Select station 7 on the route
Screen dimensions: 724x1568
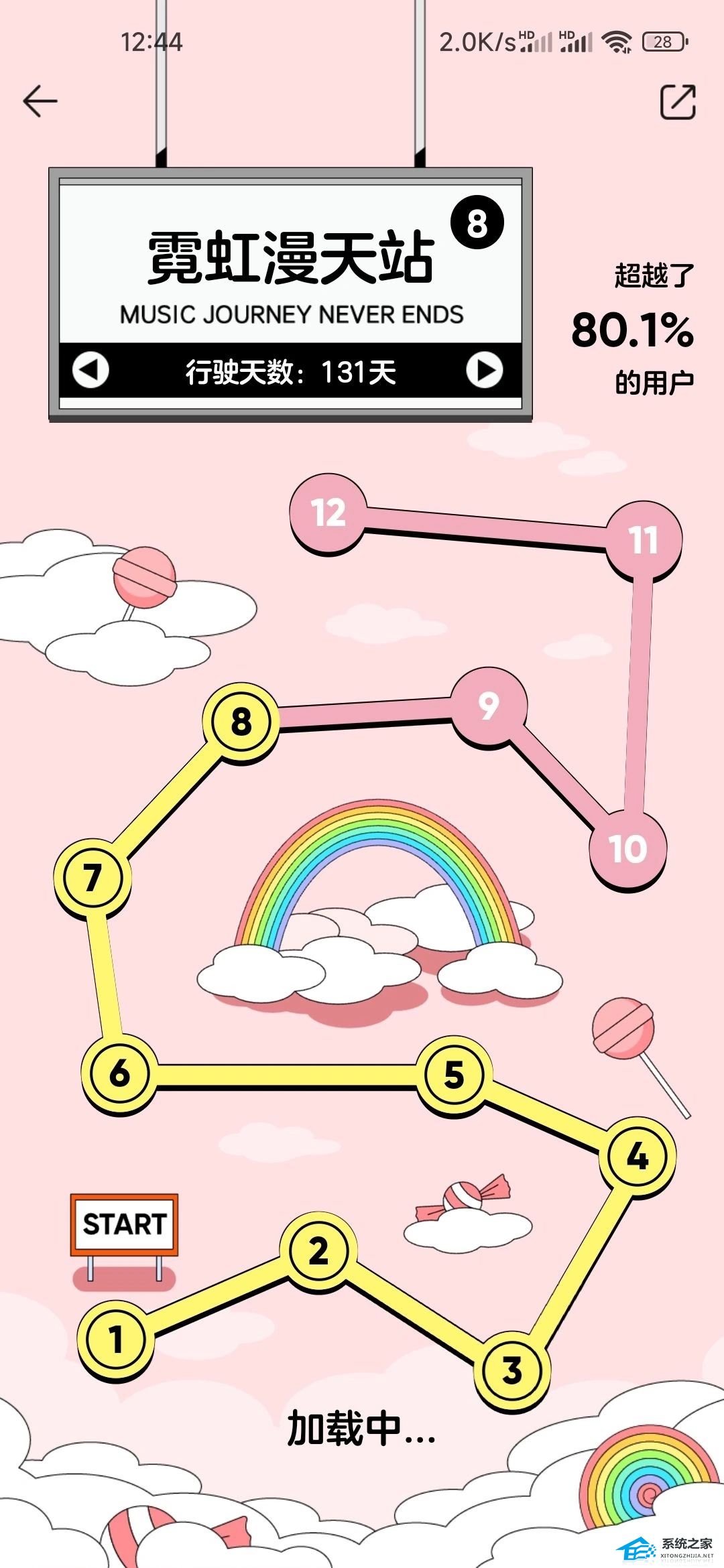click(x=93, y=878)
